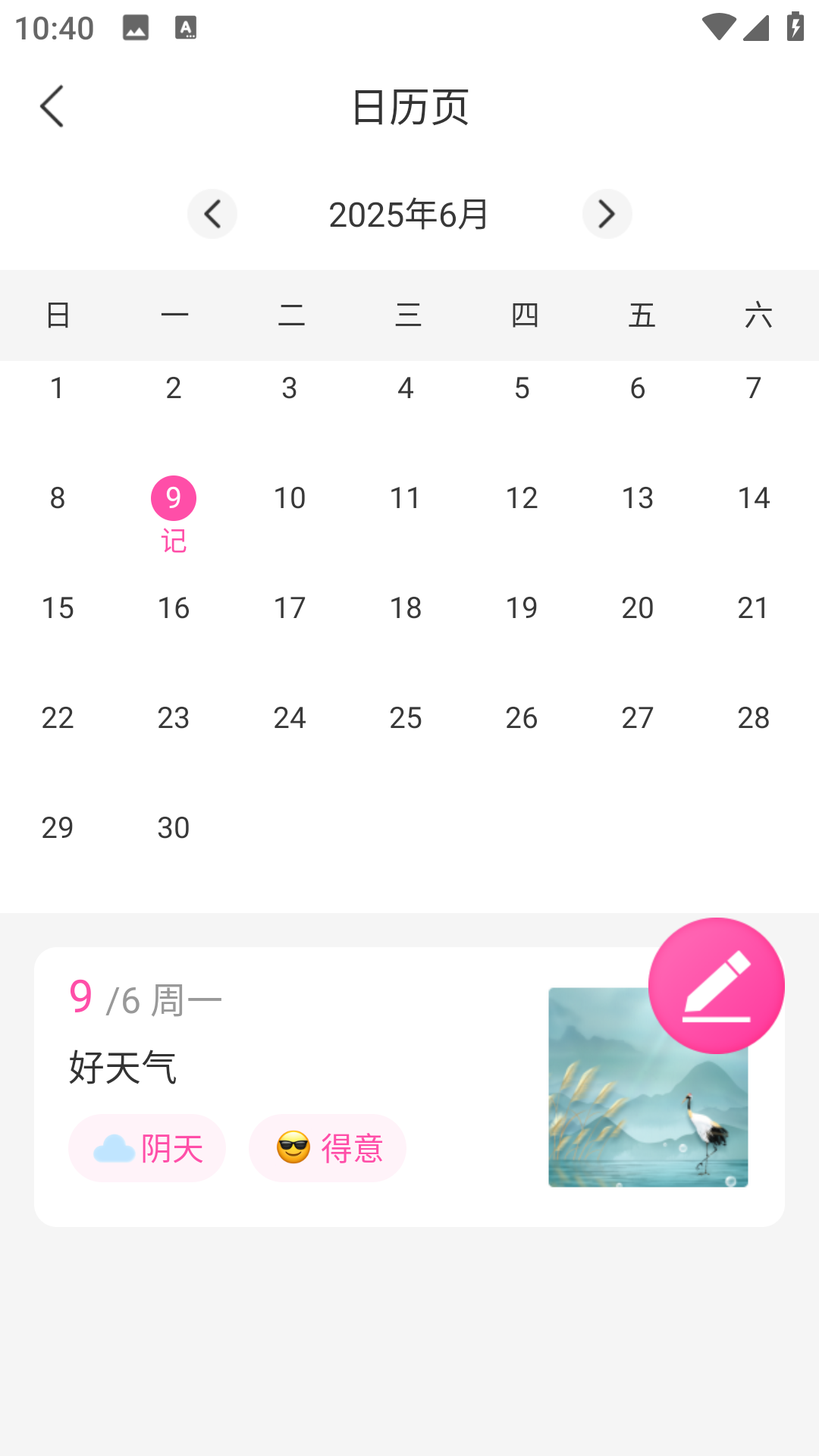
Task: Go to the previous month
Action: point(212,214)
